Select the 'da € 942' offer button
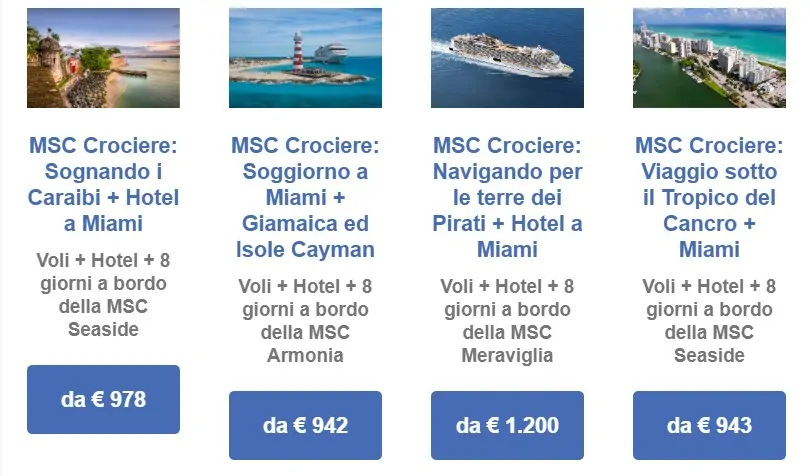 (x=305, y=425)
